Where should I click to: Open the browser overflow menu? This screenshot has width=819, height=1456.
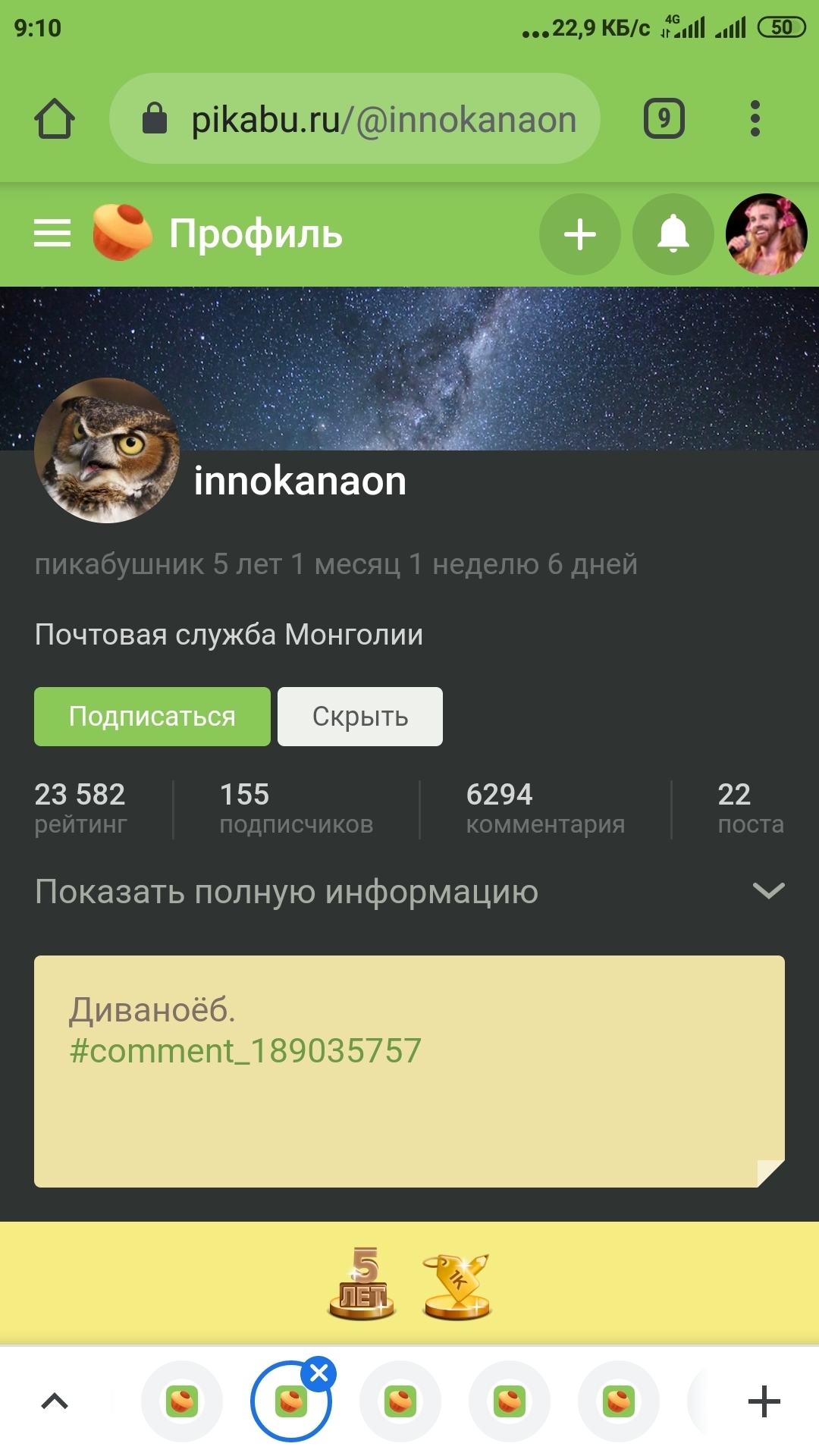pyautogui.click(x=754, y=119)
